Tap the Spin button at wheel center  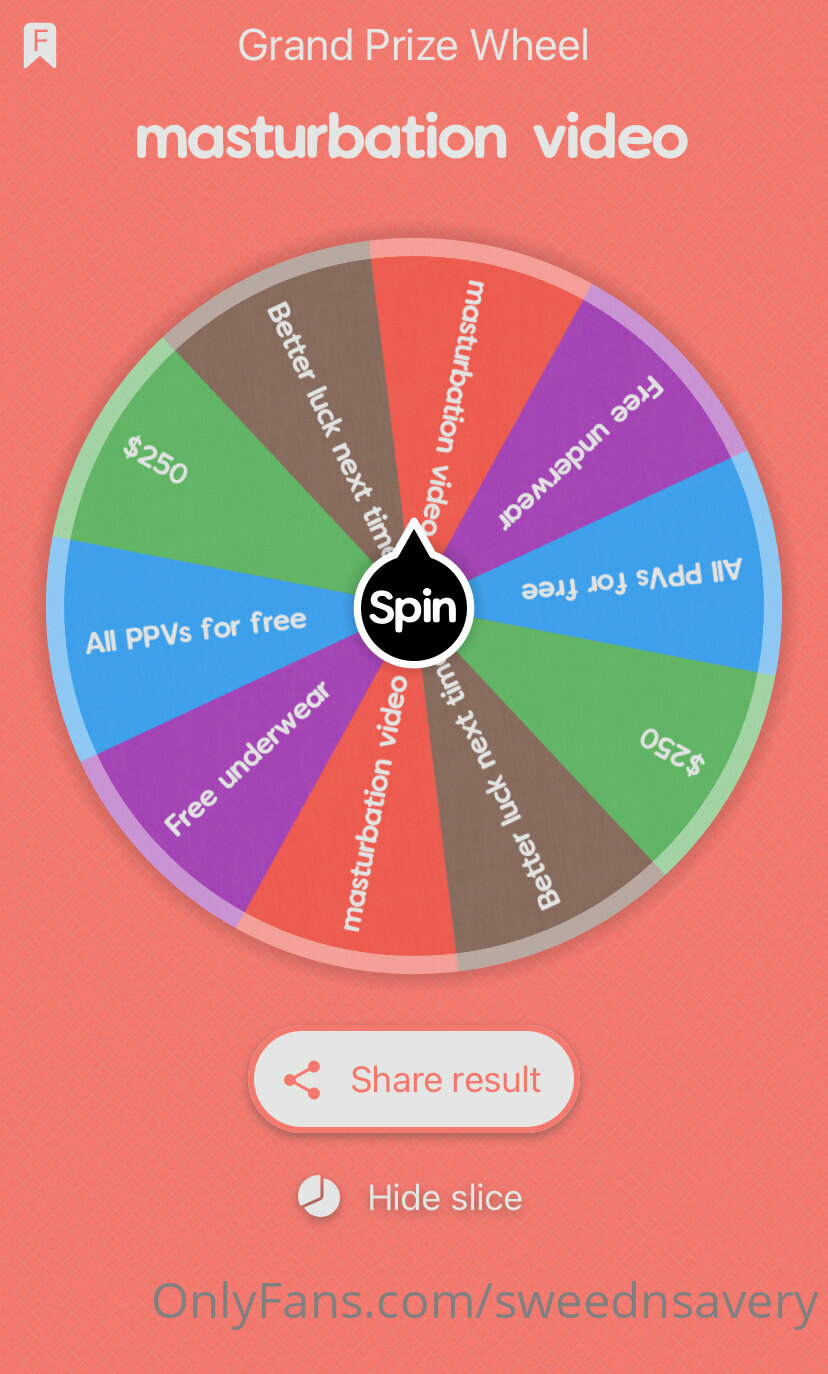413,607
